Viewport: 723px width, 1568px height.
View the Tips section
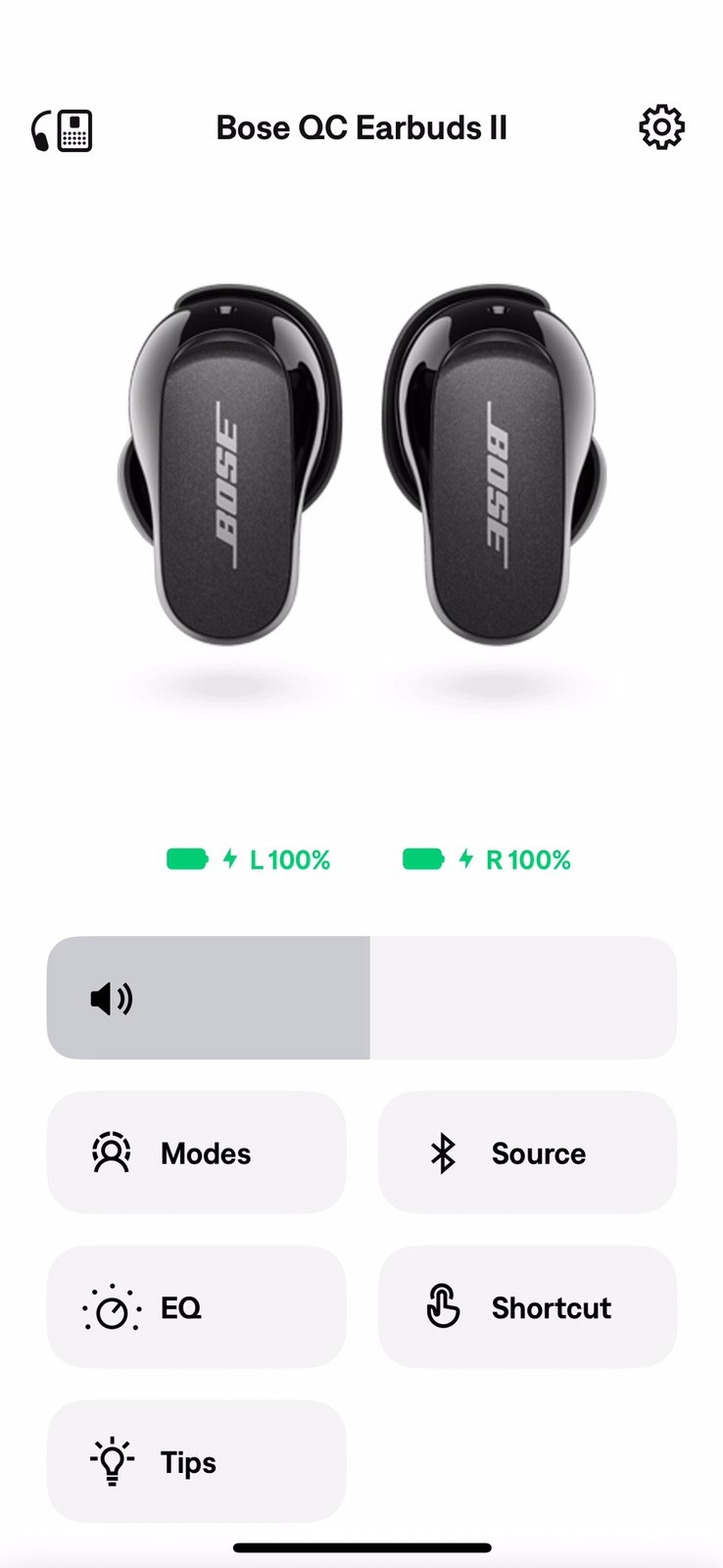(196, 1461)
